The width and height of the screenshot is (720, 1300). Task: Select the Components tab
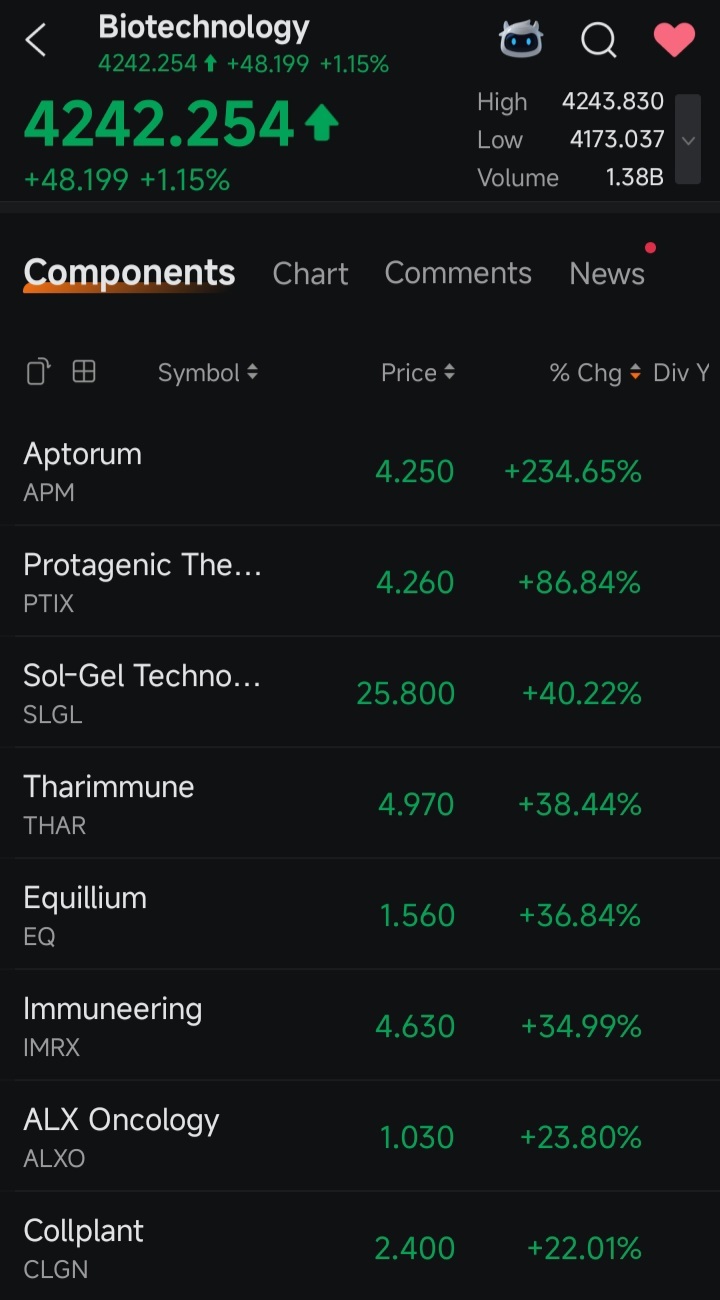(129, 273)
